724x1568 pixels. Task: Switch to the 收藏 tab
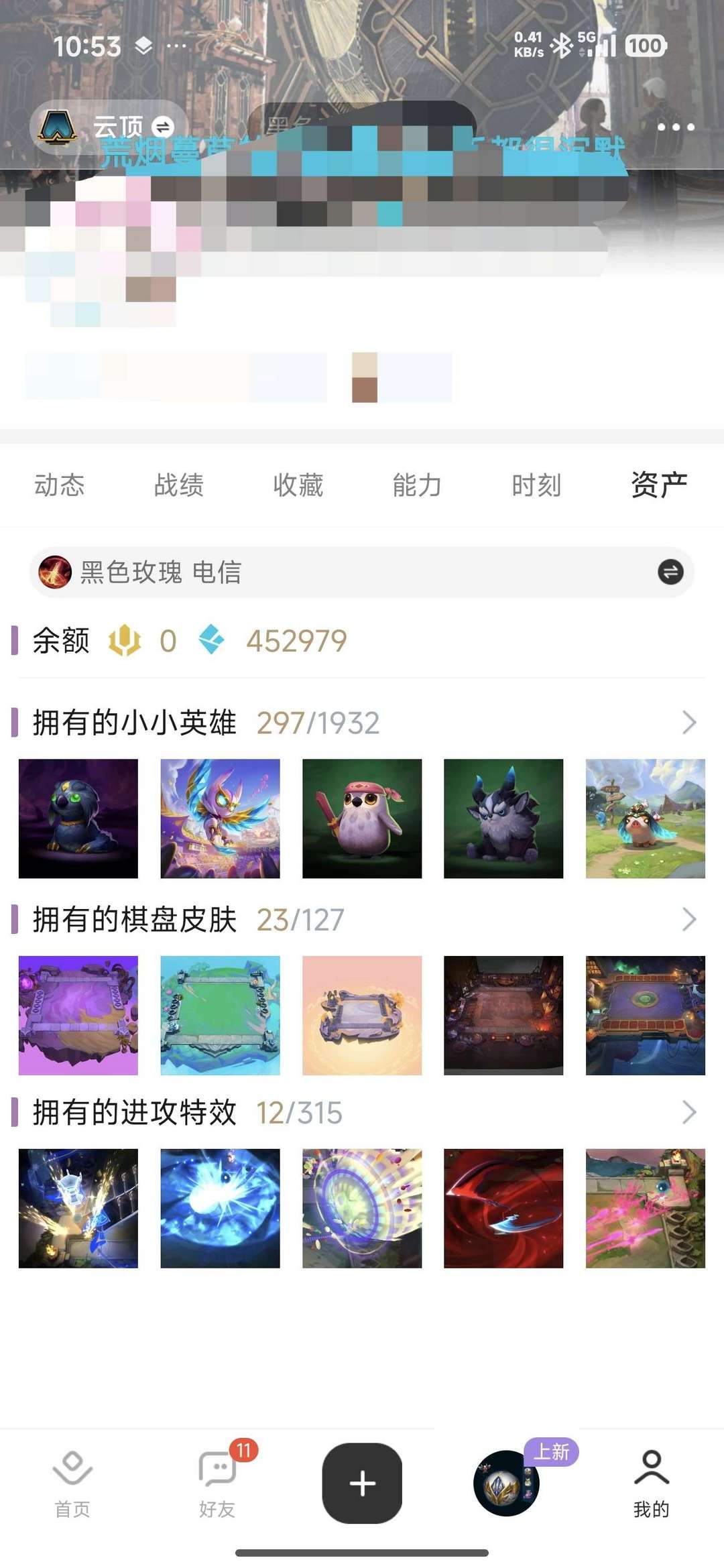298,485
